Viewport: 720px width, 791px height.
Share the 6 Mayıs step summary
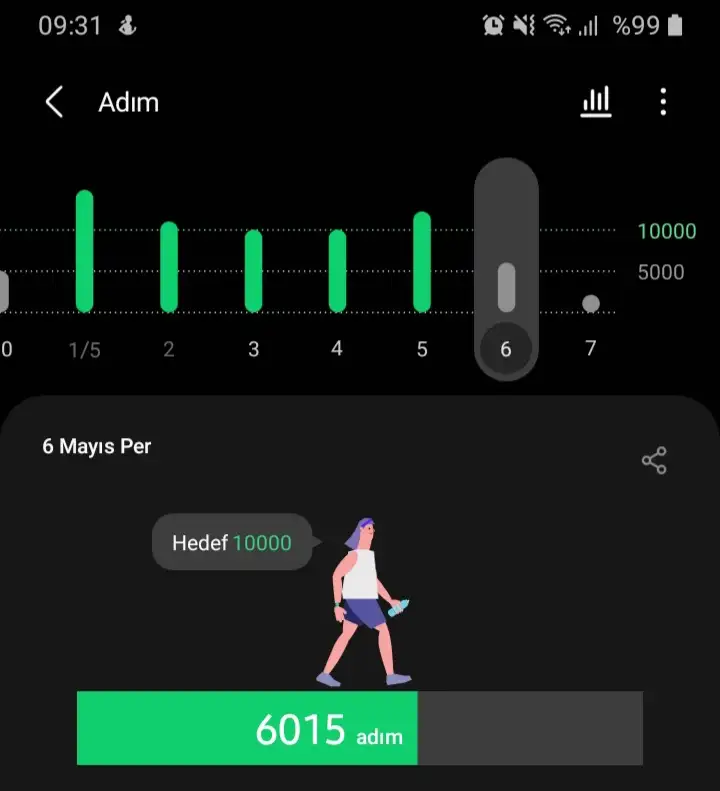pyautogui.click(x=654, y=461)
